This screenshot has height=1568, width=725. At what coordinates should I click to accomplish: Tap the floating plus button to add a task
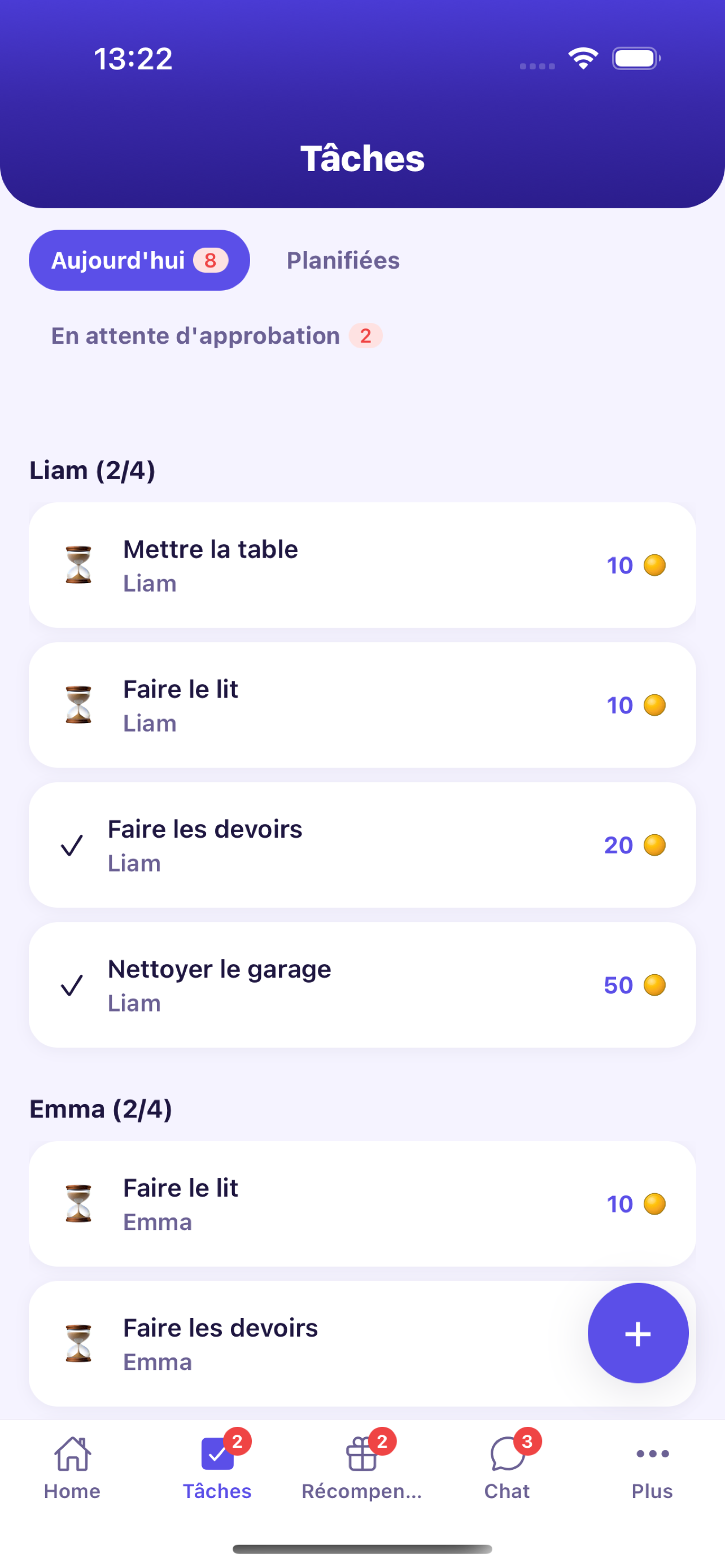pos(638,1333)
